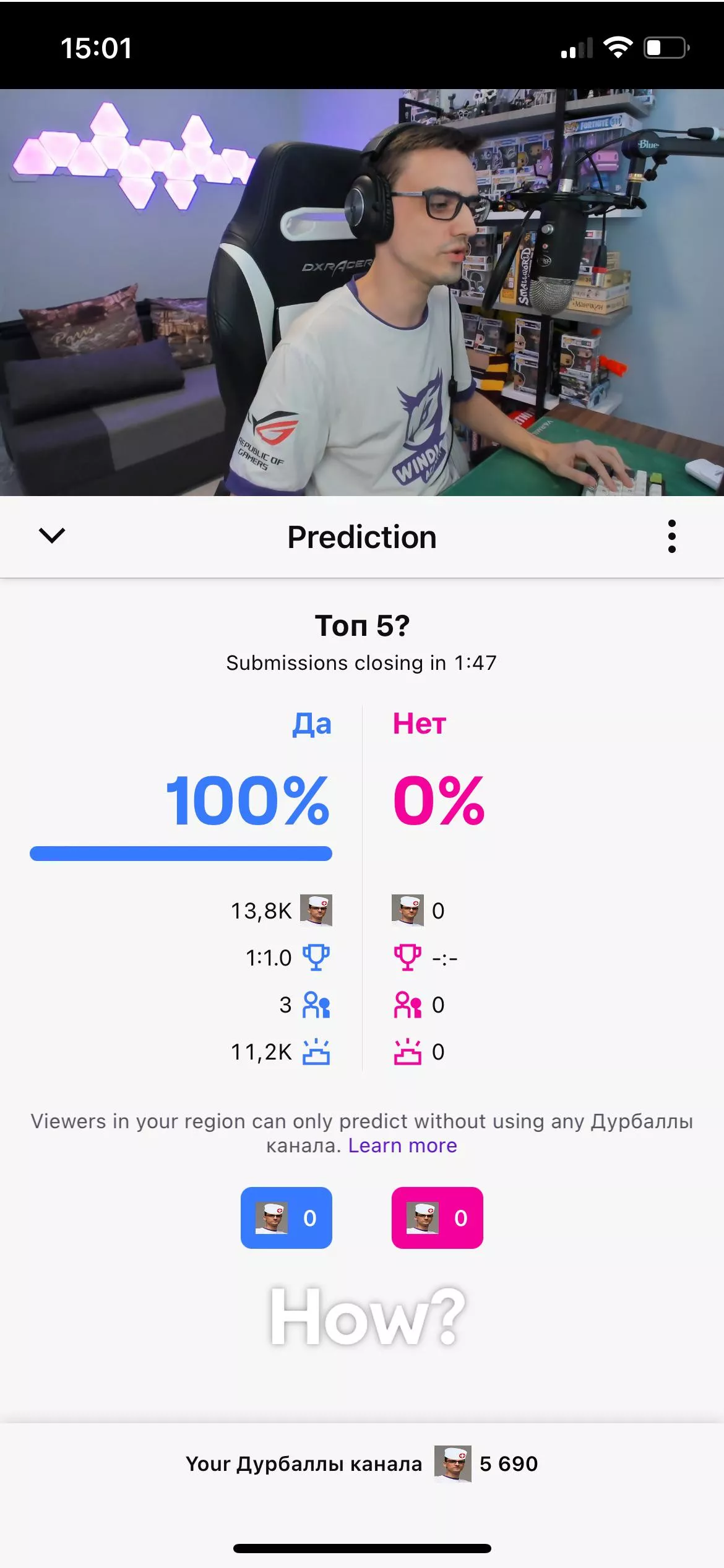Collapse the Prediction panel with chevron
Viewport: 724px width, 1568px height.
tap(52, 536)
